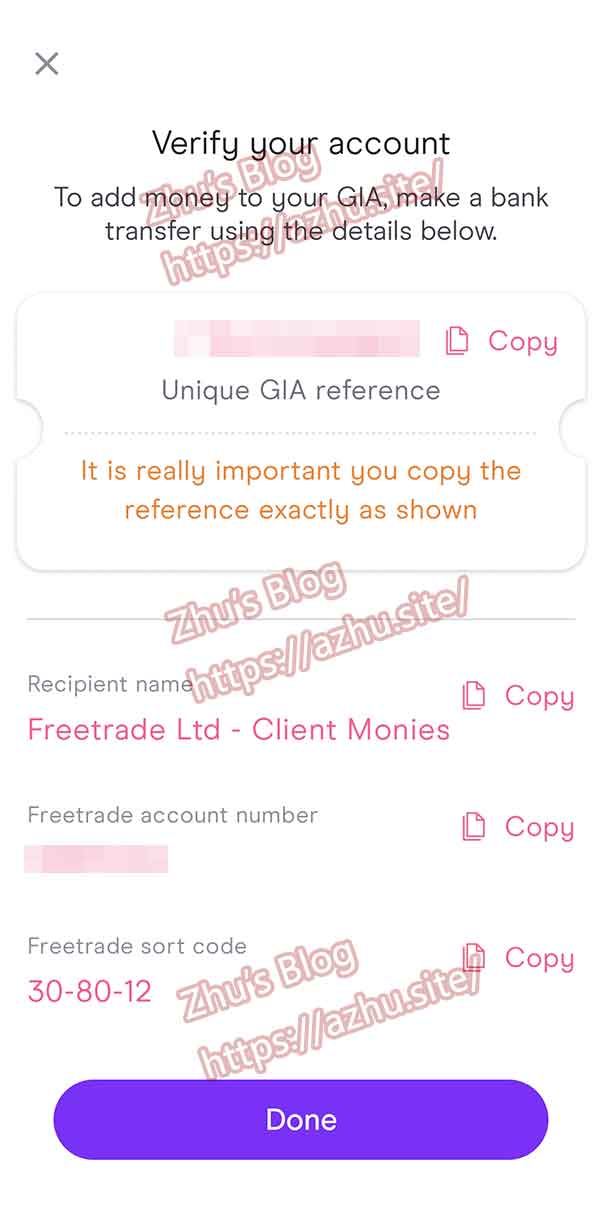600x1222 pixels.
Task: Tap the Done button
Action: point(300,1119)
